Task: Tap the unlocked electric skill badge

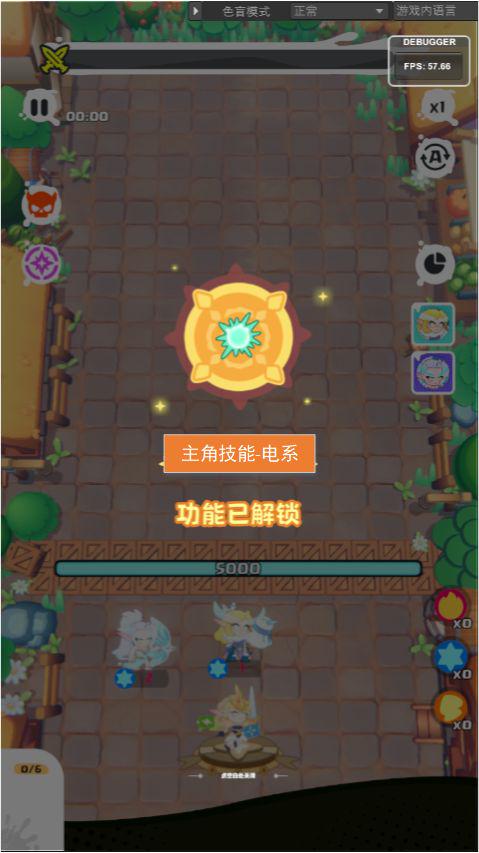Action: [x=238, y=338]
